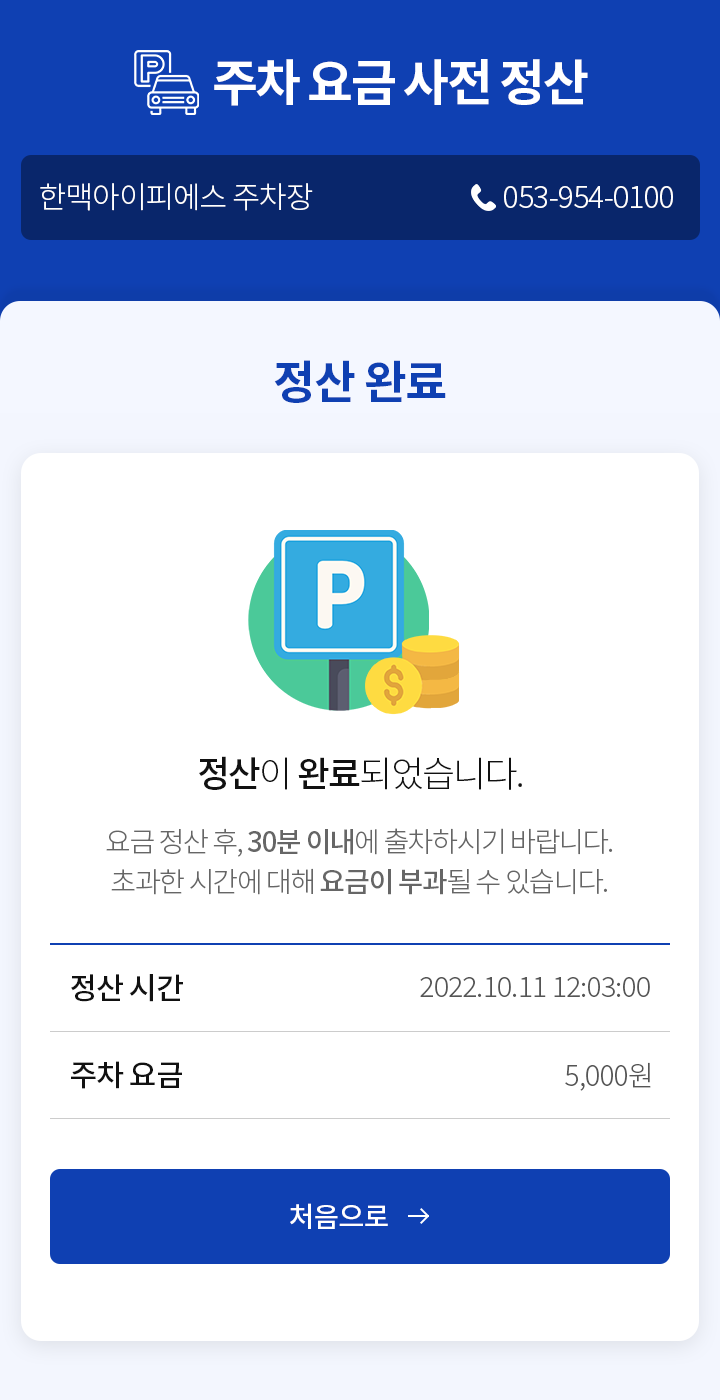Click the 정산 완료 heading
This screenshot has height=1400, width=720.
[x=360, y=378]
